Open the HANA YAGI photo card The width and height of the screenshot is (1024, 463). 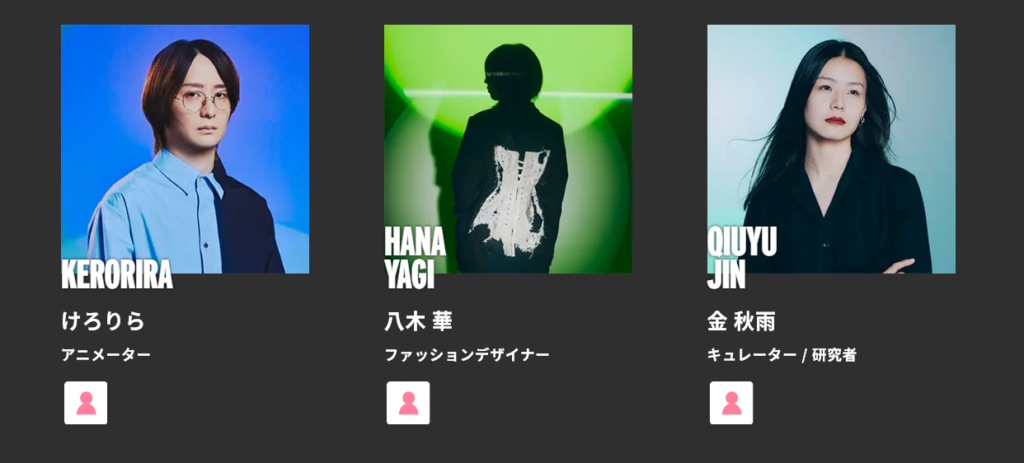[x=508, y=149]
